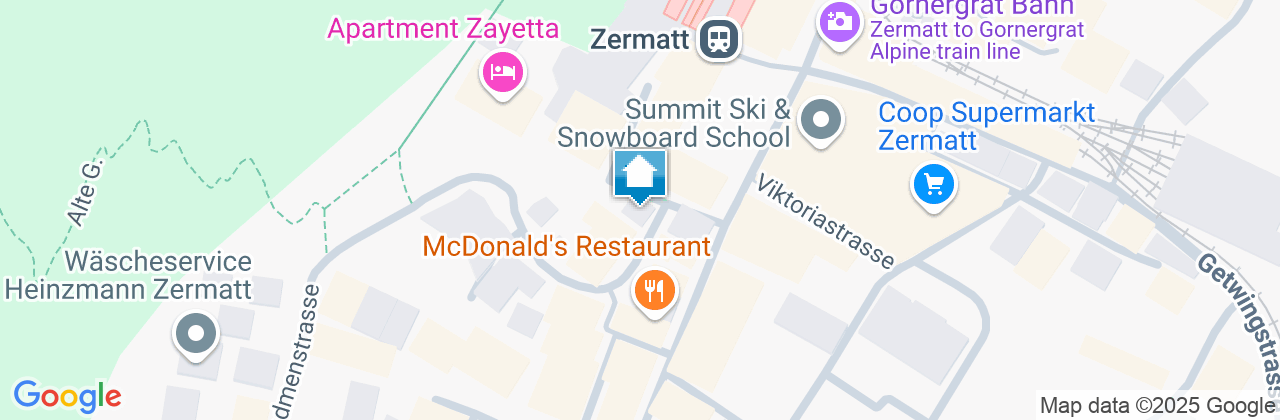Open the Summit Ski & Snowboard School marker
The image size is (1280, 420).
coord(822,121)
